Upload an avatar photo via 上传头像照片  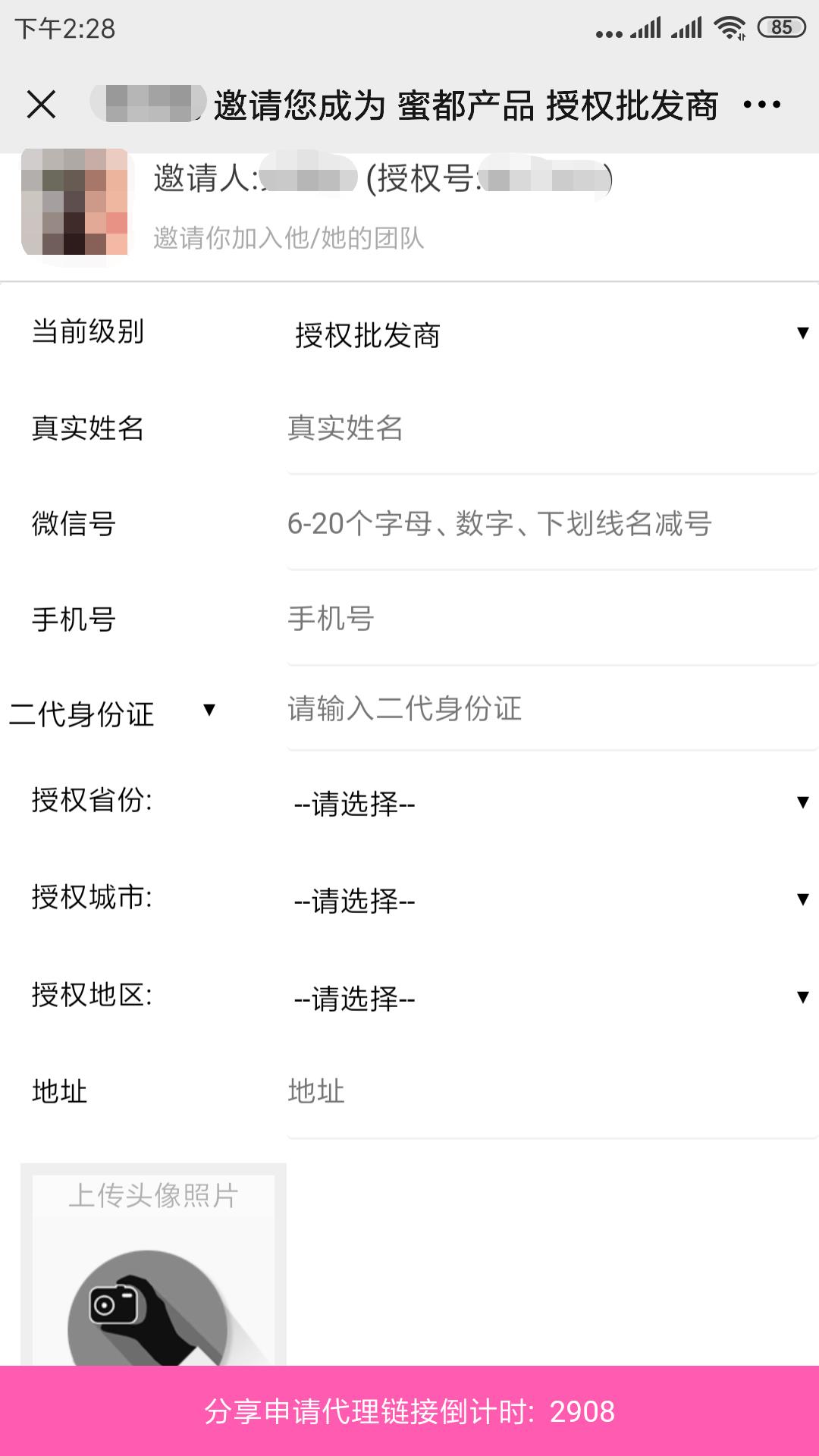pos(153,1265)
